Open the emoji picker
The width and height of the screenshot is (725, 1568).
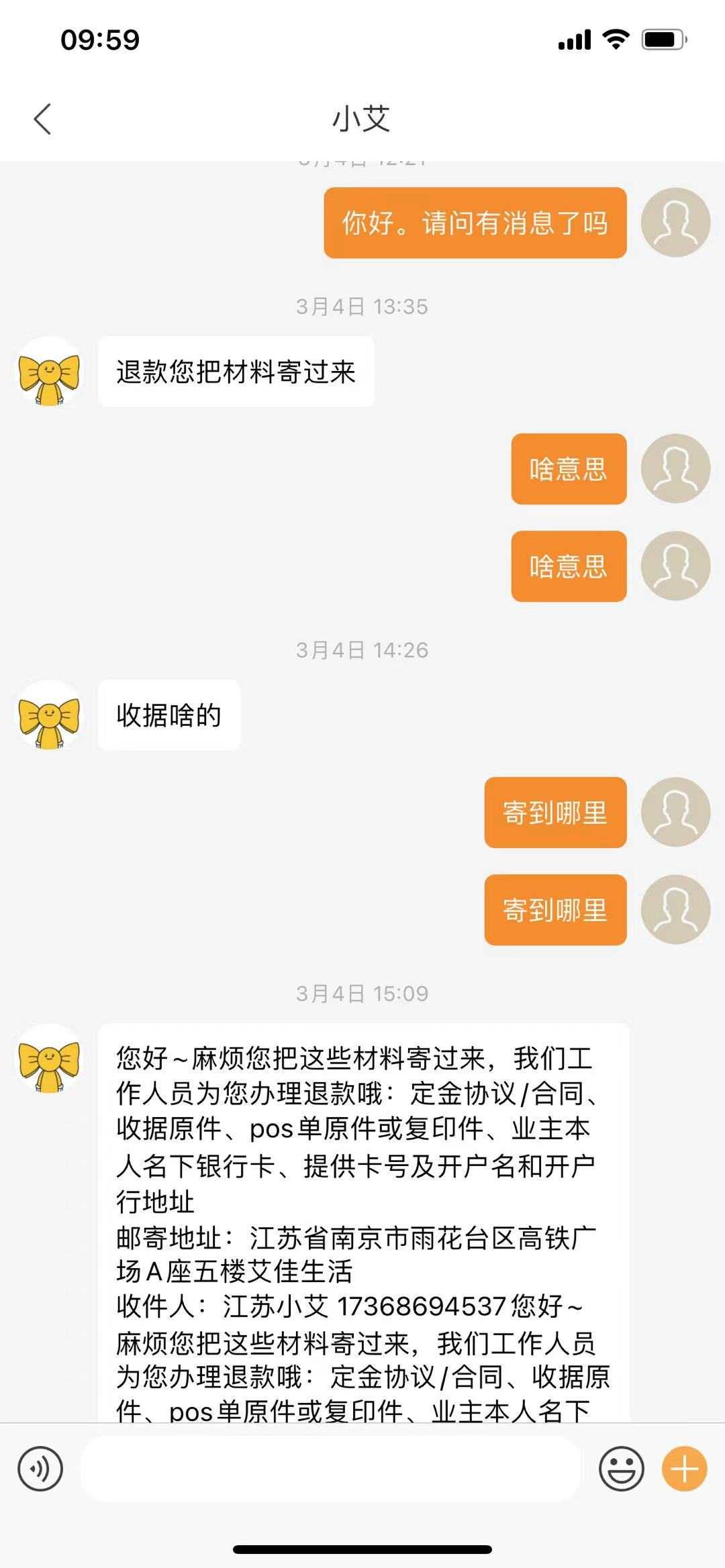pyautogui.click(x=621, y=1469)
